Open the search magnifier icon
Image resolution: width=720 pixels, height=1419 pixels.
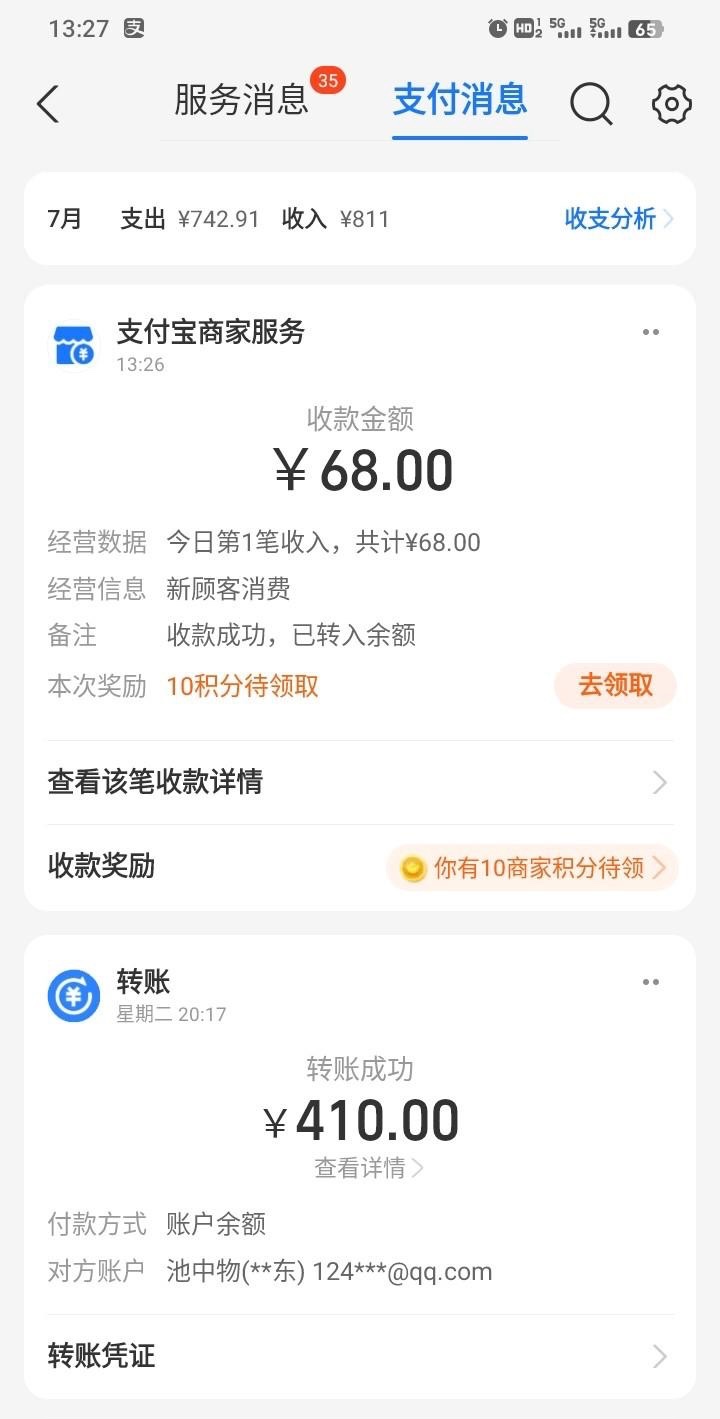[x=591, y=103]
